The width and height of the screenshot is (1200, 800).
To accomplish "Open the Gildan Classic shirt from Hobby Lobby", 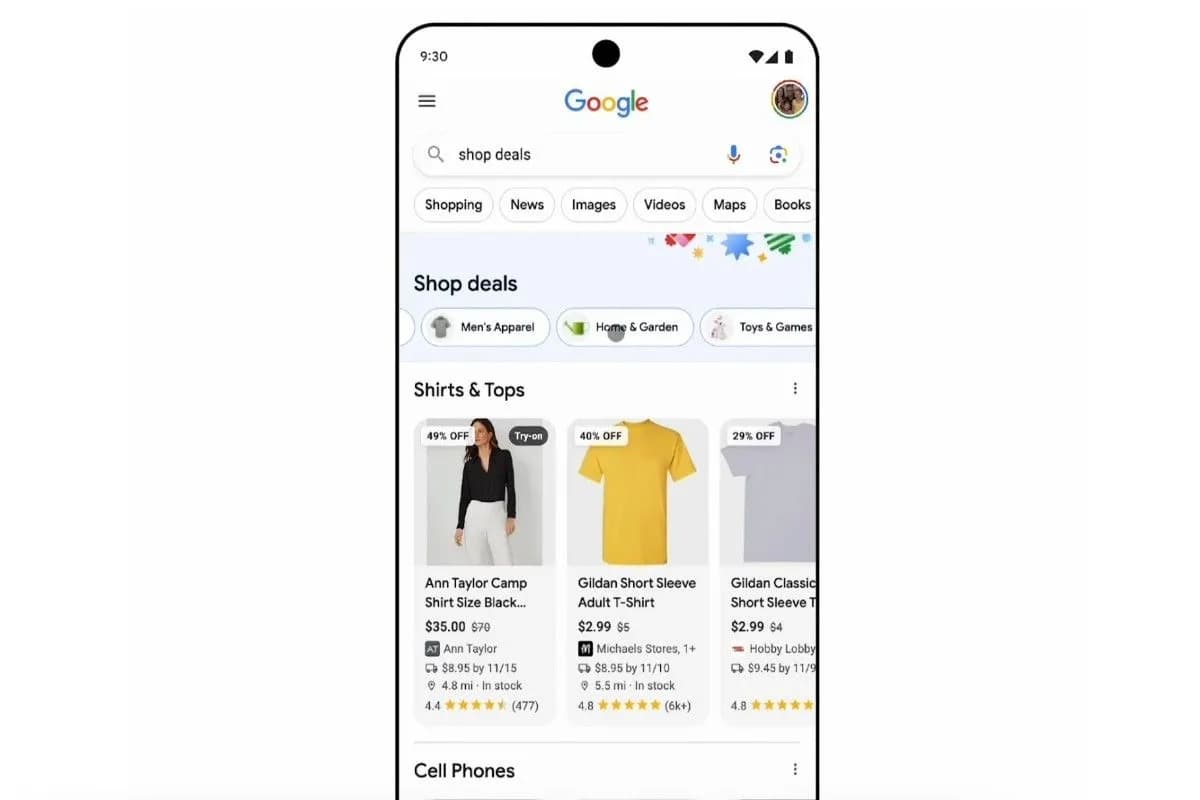I will [x=770, y=570].
